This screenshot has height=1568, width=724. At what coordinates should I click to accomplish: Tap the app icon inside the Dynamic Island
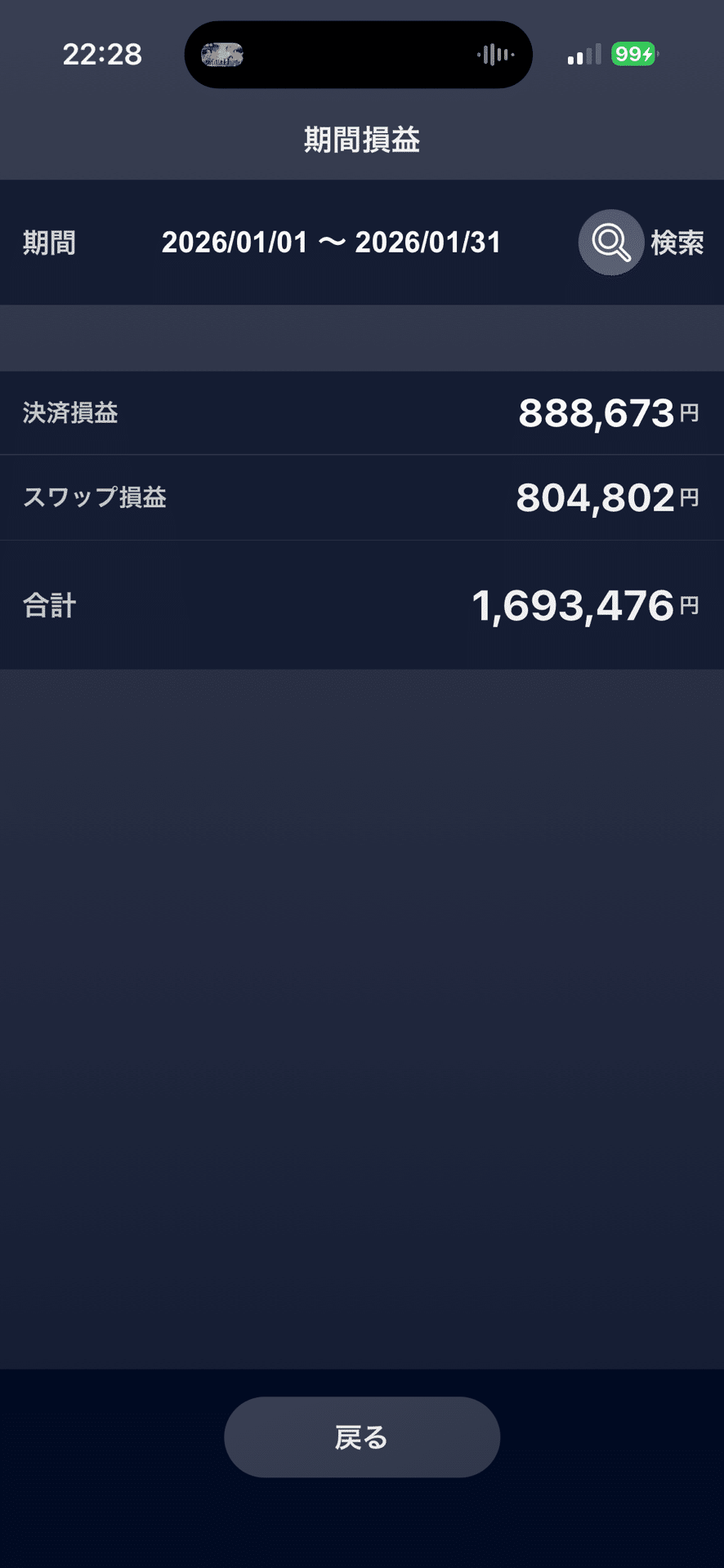click(x=223, y=54)
